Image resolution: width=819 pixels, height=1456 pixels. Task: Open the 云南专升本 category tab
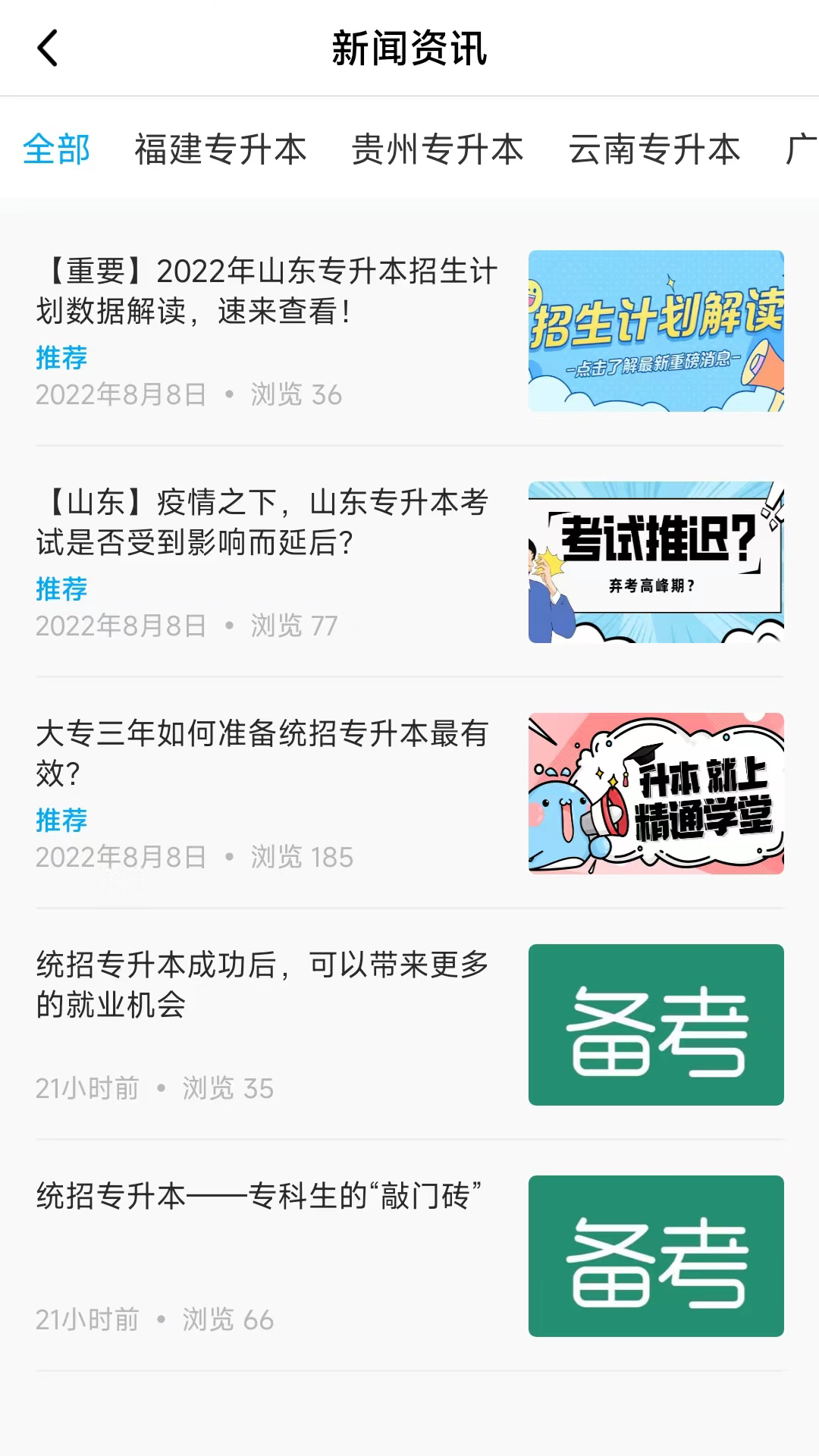coord(656,149)
